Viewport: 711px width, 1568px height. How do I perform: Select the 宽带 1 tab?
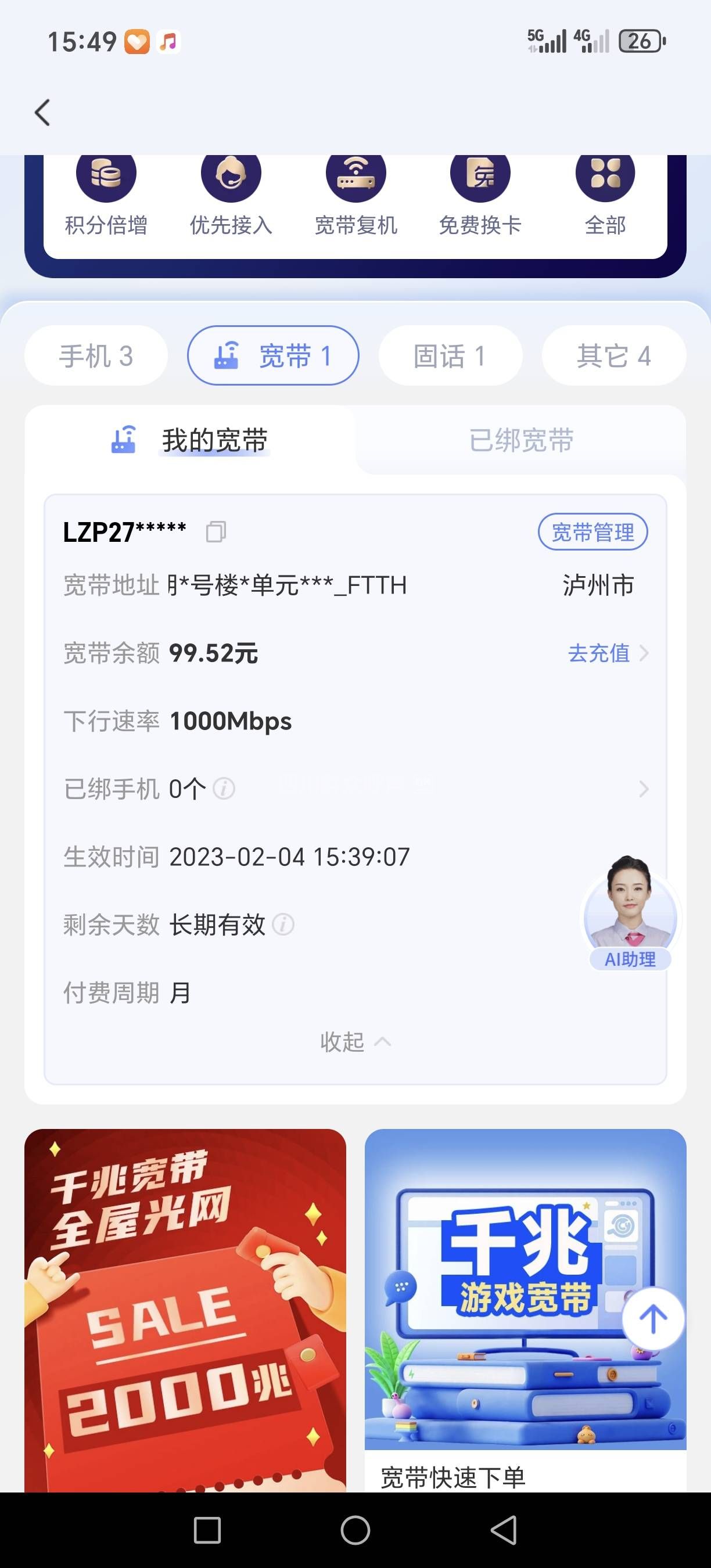[272, 355]
